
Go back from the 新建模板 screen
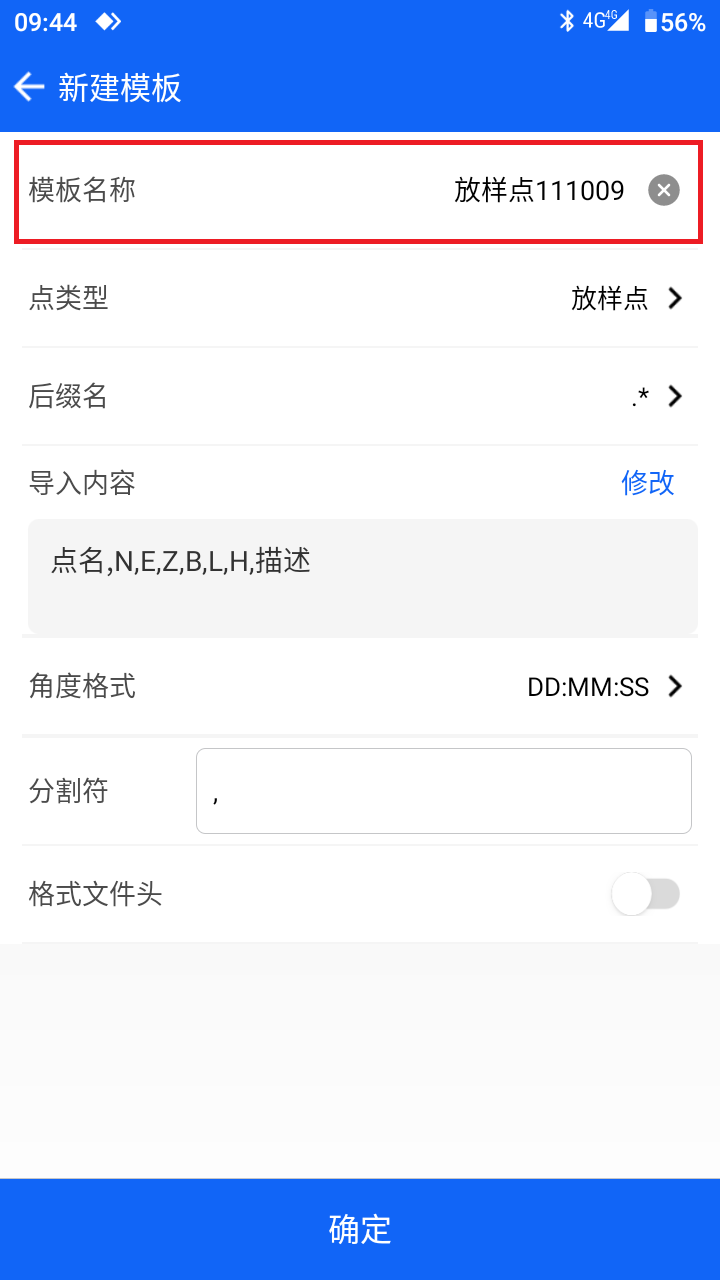[29, 87]
